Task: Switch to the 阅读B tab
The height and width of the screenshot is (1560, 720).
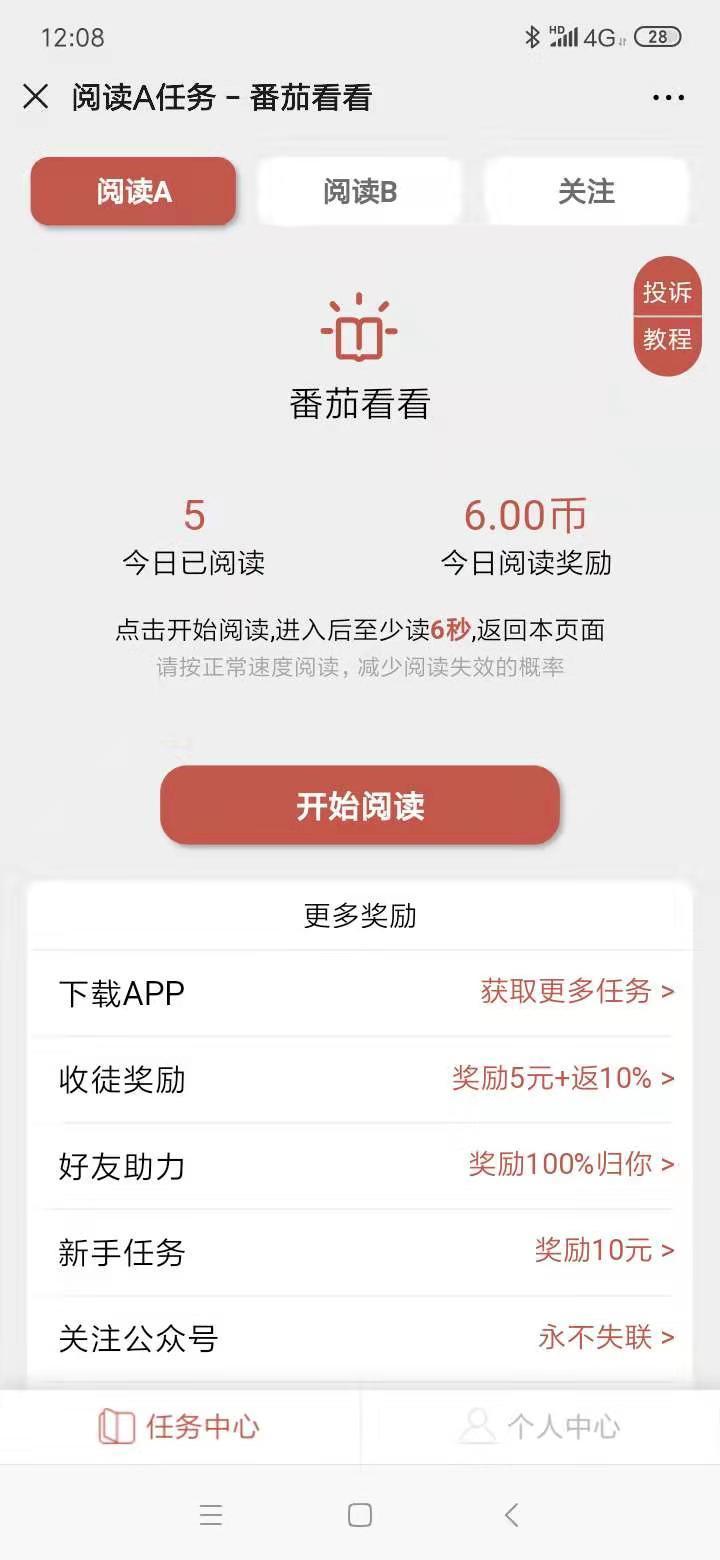Action: (359, 192)
